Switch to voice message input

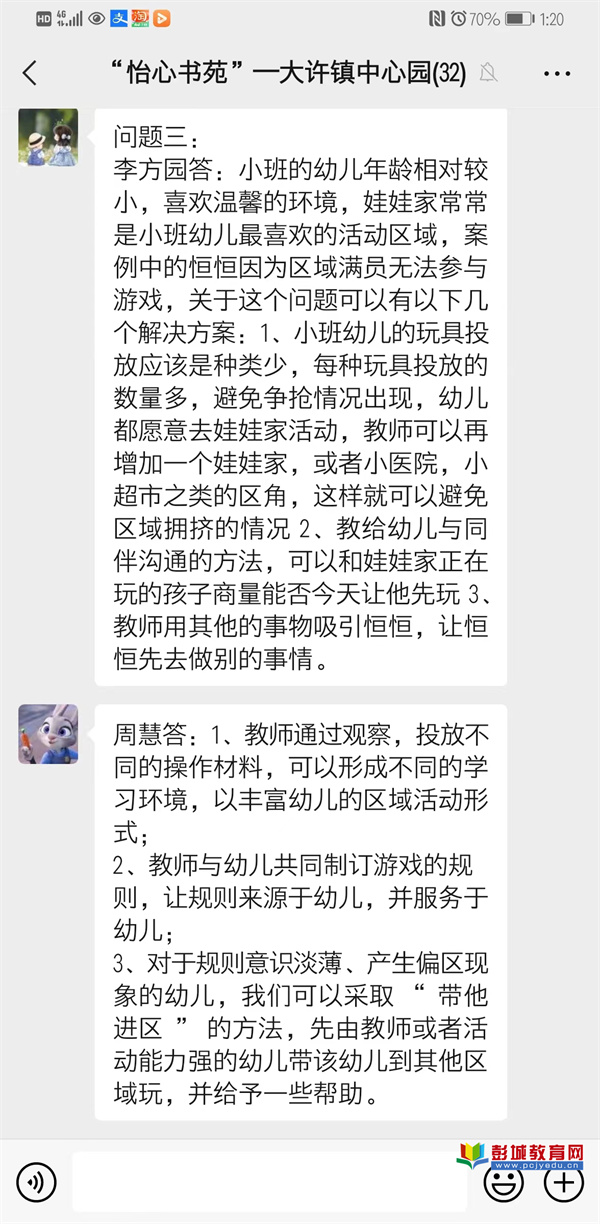click(x=36, y=1183)
